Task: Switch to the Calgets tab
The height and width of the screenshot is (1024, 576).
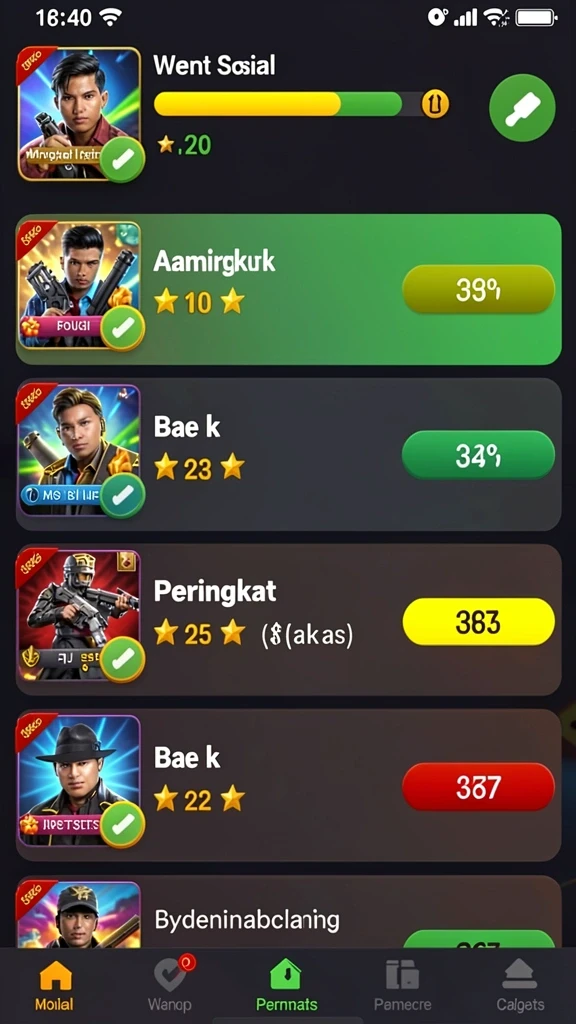Action: (519, 985)
